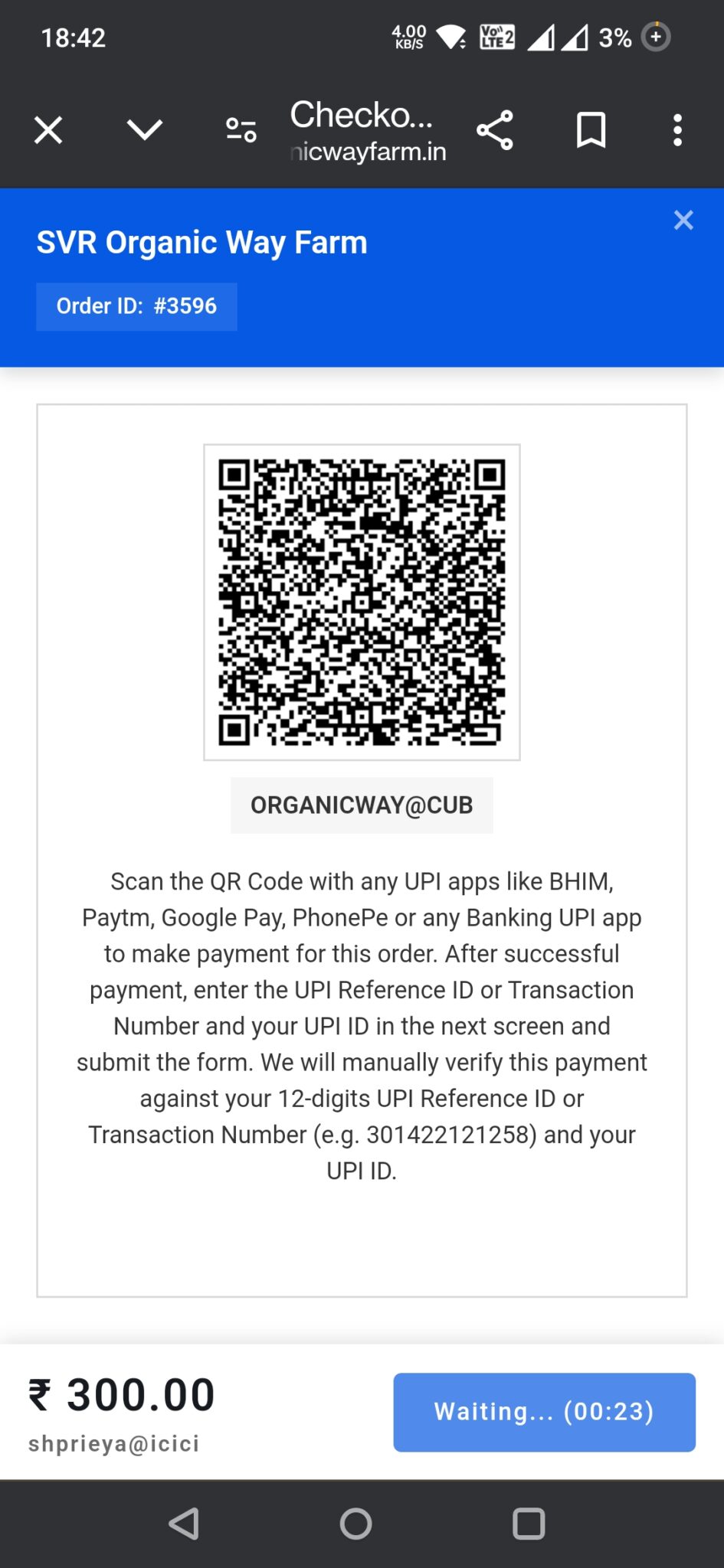724x1568 pixels.
Task: Bookmark this page
Action: coord(591,130)
